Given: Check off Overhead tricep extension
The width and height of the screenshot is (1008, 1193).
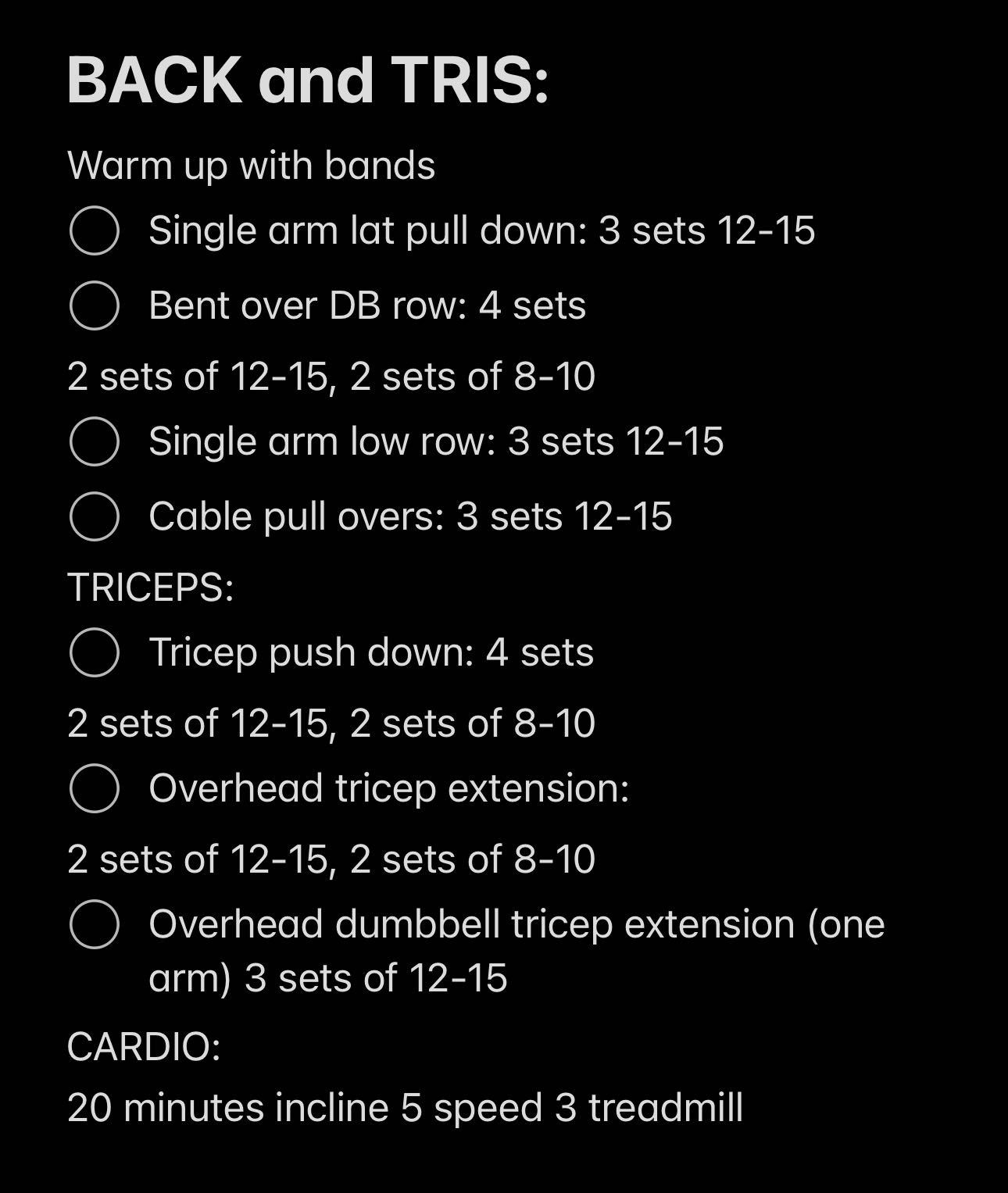Looking at the screenshot, I should [94, 788].
